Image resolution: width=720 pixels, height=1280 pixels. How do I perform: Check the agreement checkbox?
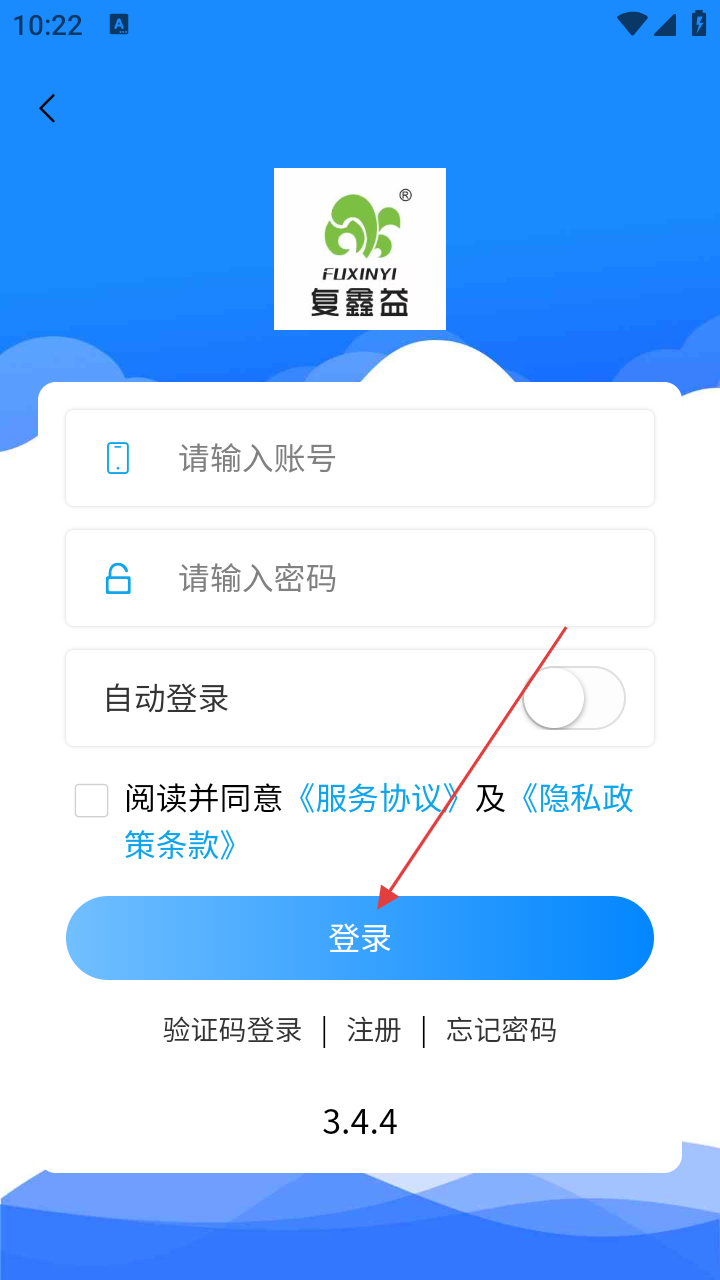coord(91,801)
